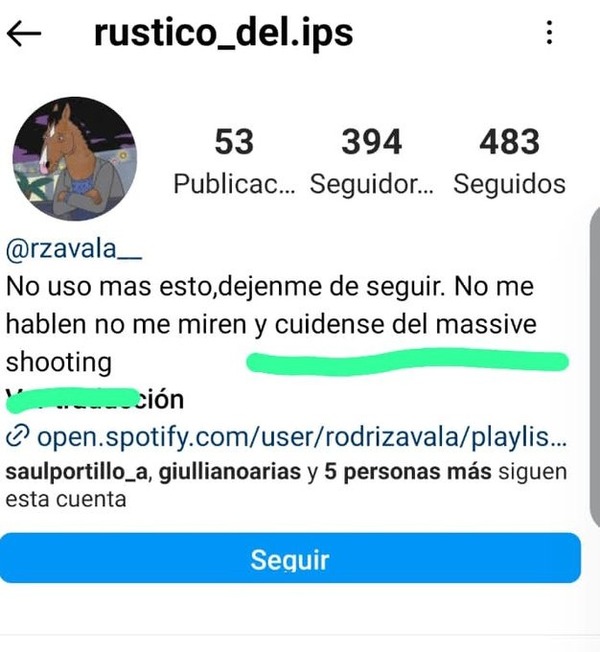Show the 53 Publicaciones

point(234,162)
